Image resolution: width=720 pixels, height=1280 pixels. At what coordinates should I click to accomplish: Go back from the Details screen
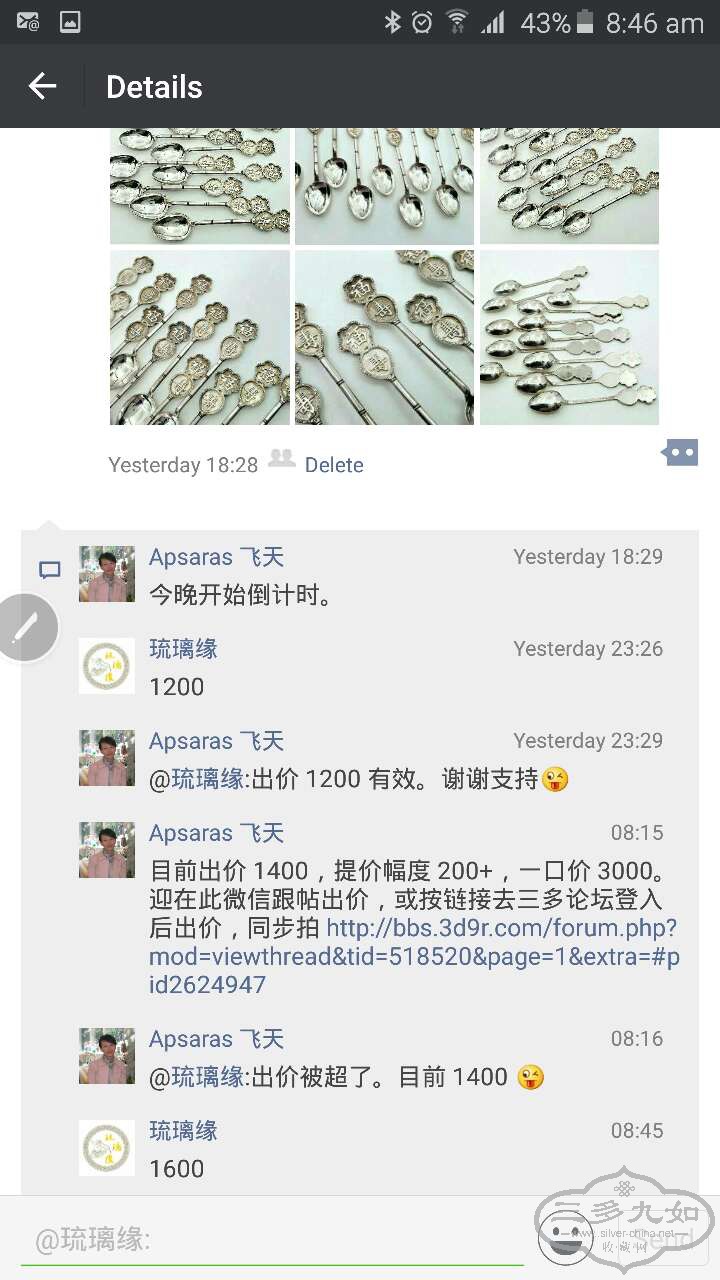(42, 87)
